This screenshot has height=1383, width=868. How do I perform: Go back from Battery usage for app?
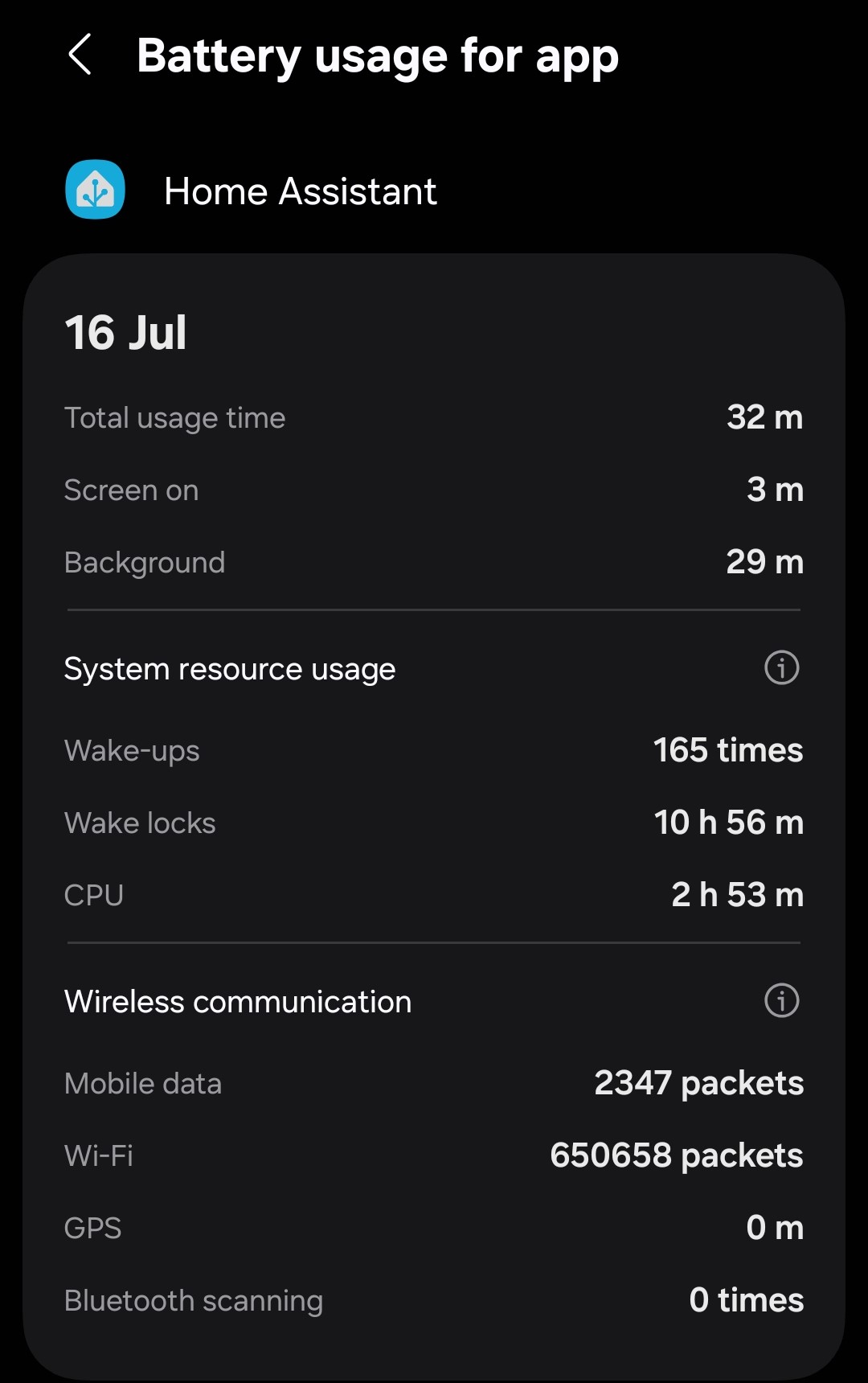click(80, 55)
